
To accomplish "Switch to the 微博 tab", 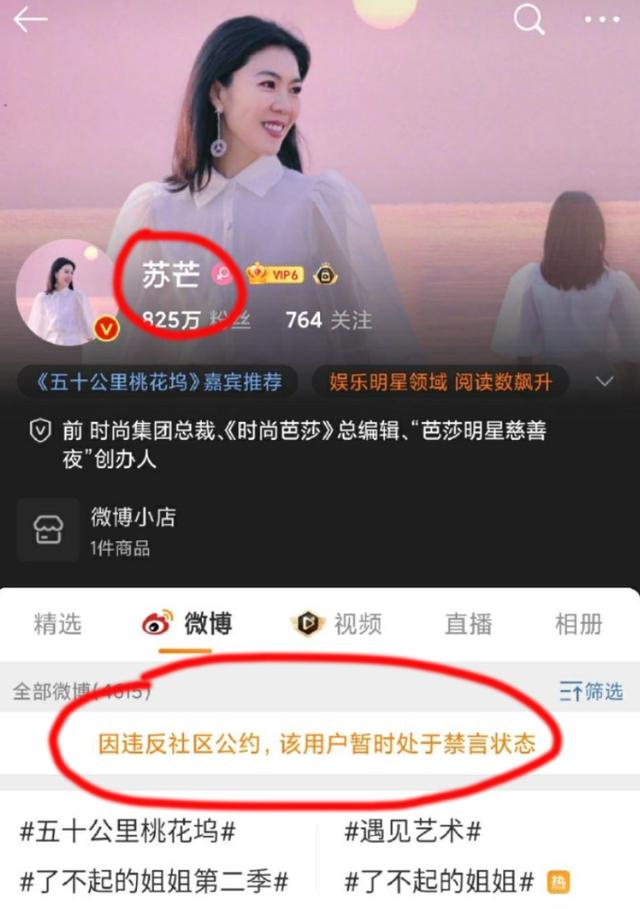I will coord(188,624).
